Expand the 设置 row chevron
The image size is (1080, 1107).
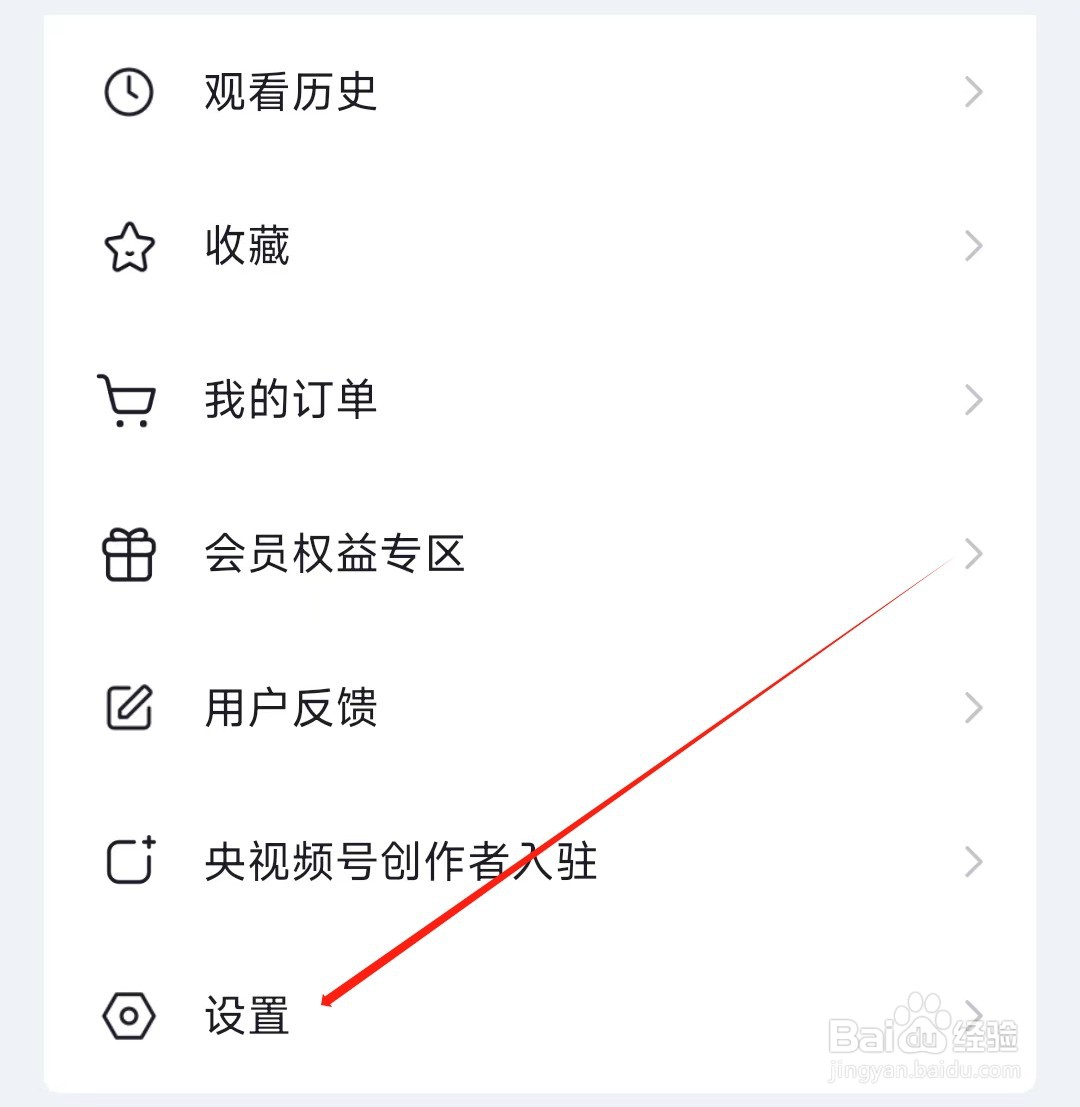click(971, 1015)
